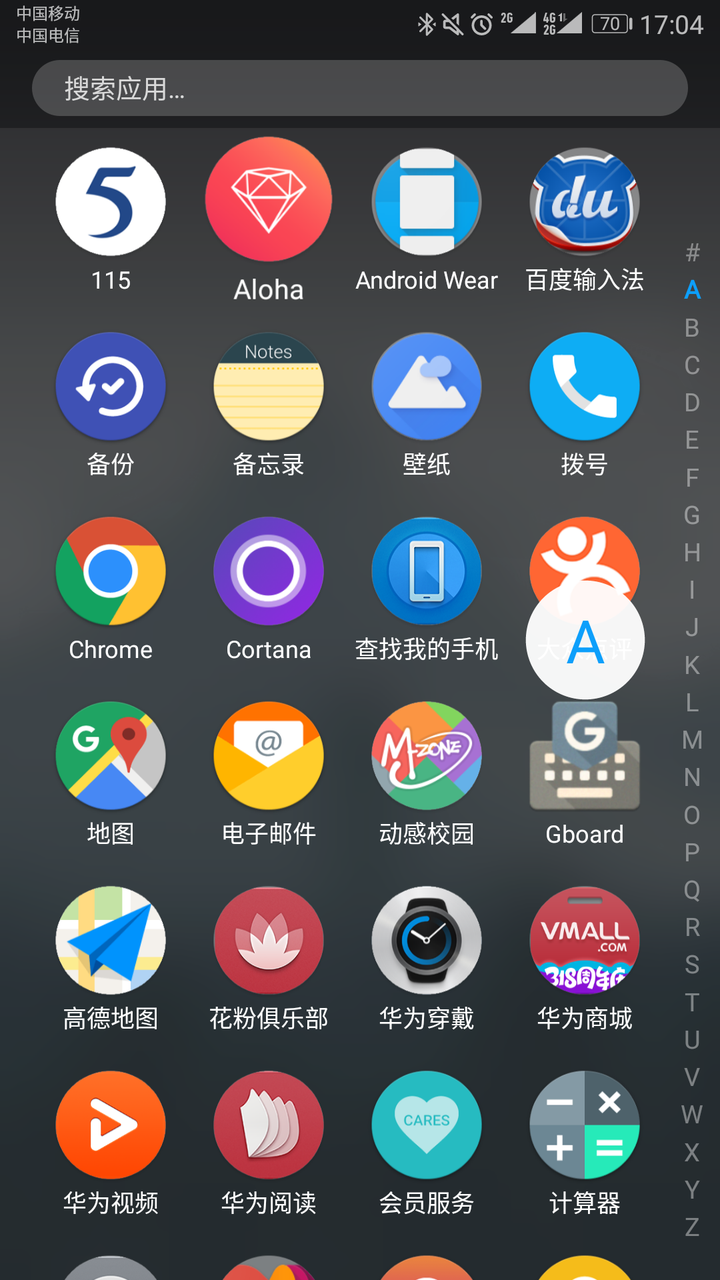
Task: Launch 高德地图
Action: pos(110,942)
